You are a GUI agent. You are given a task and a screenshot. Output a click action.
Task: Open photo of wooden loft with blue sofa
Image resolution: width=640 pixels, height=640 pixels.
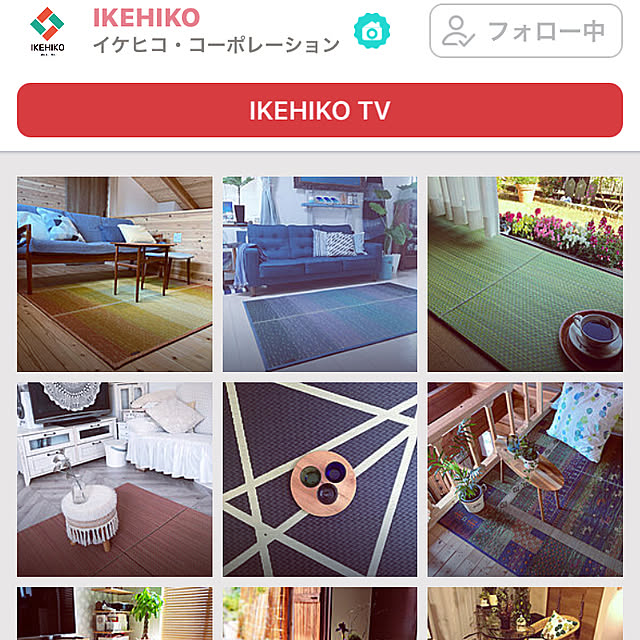(x=115, y=274)
